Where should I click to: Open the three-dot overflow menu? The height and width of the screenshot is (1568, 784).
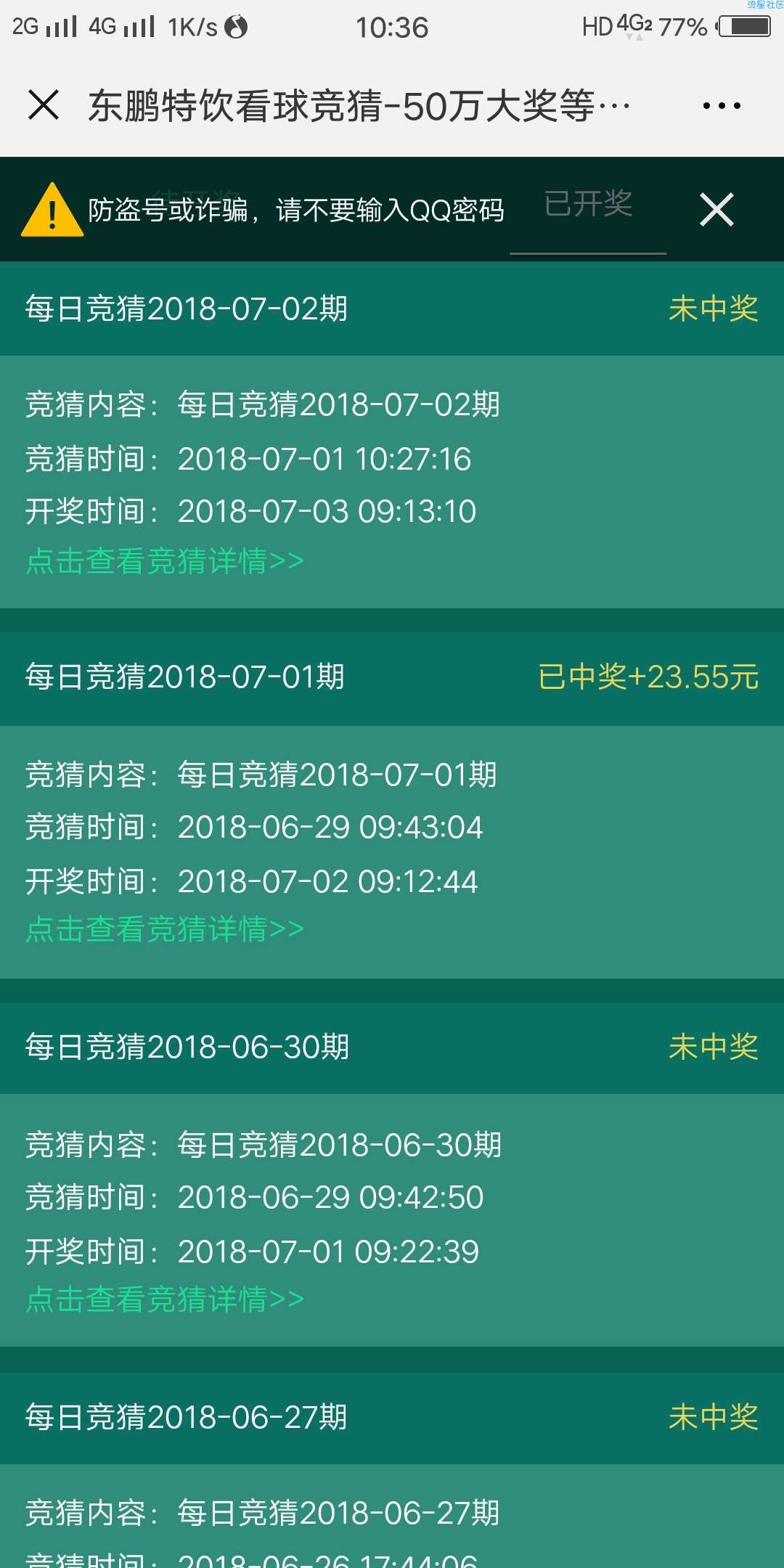tap(721, 106)
